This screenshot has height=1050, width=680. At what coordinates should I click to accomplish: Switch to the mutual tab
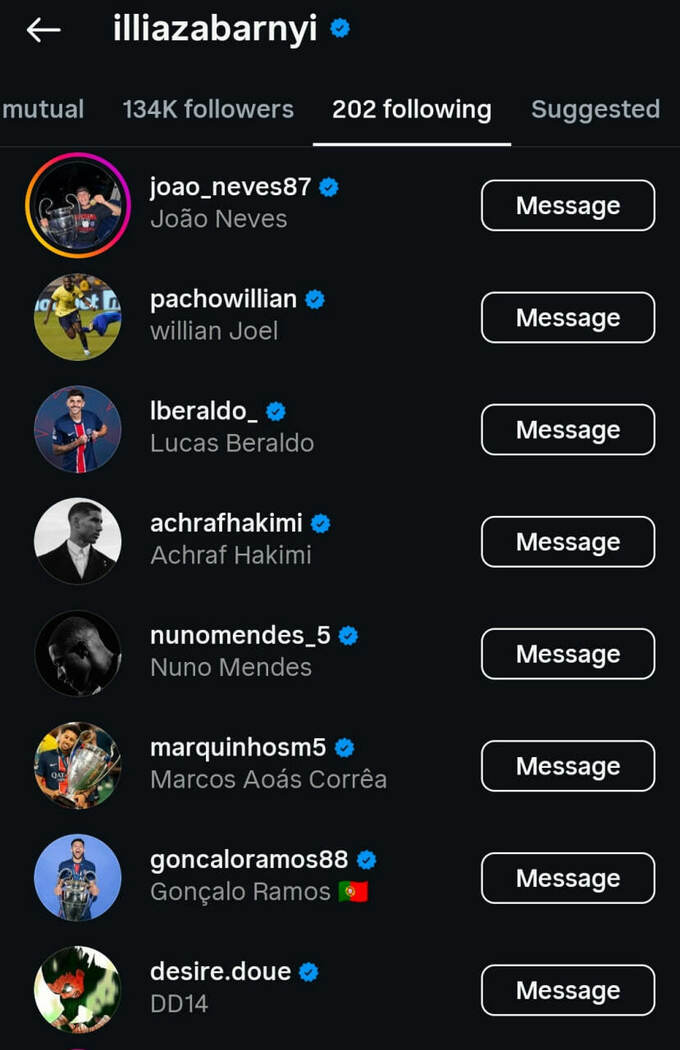[43, 109]
